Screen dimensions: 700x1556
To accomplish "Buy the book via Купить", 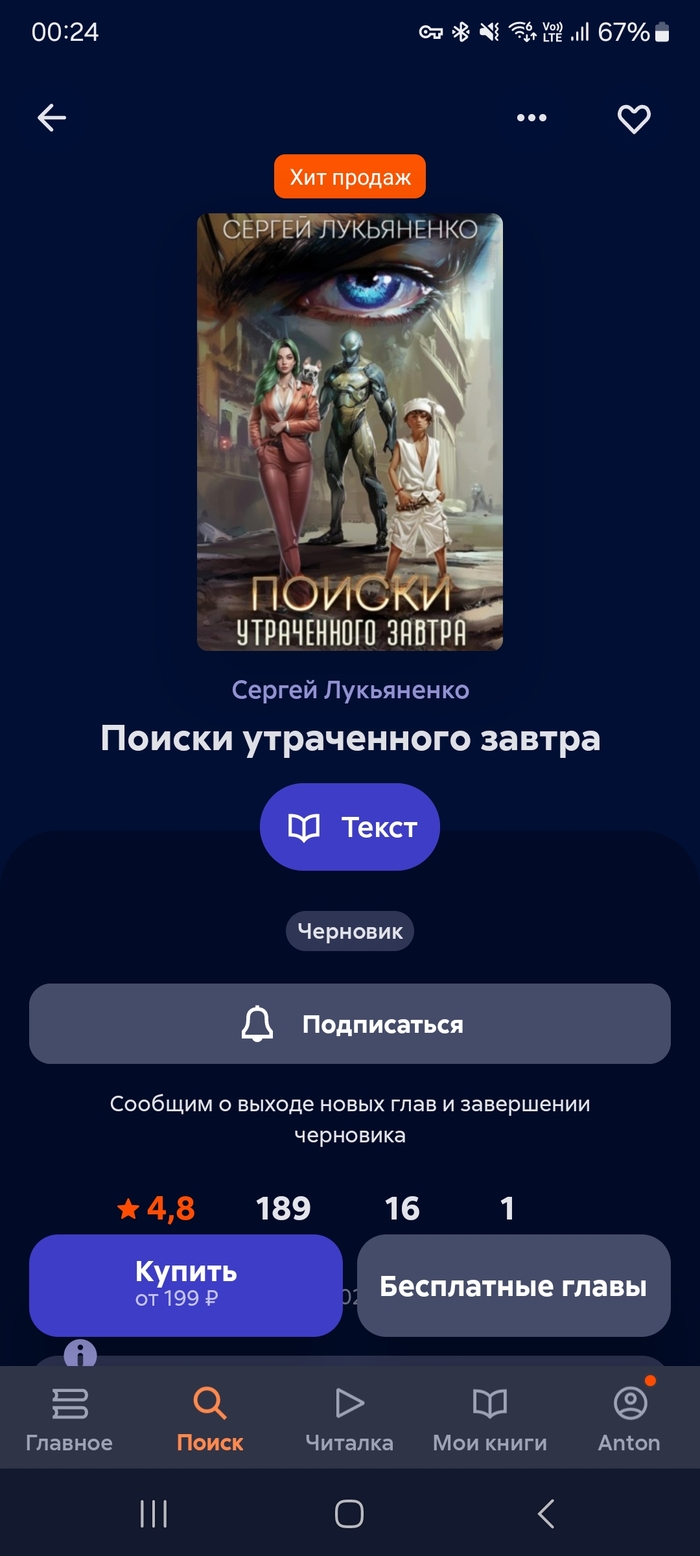I will (x=186, y=1285).
